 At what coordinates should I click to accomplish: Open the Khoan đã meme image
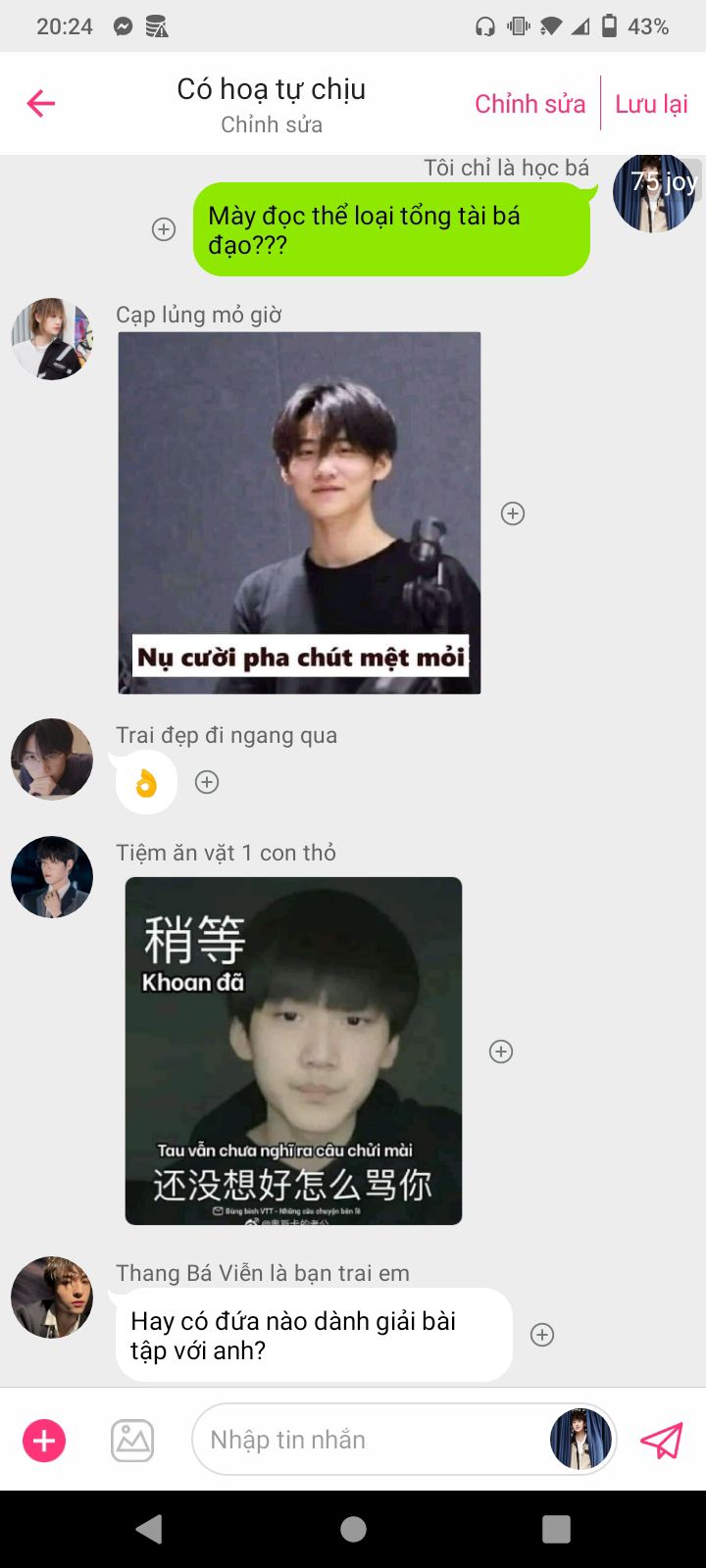click(x=293, y=1051)
